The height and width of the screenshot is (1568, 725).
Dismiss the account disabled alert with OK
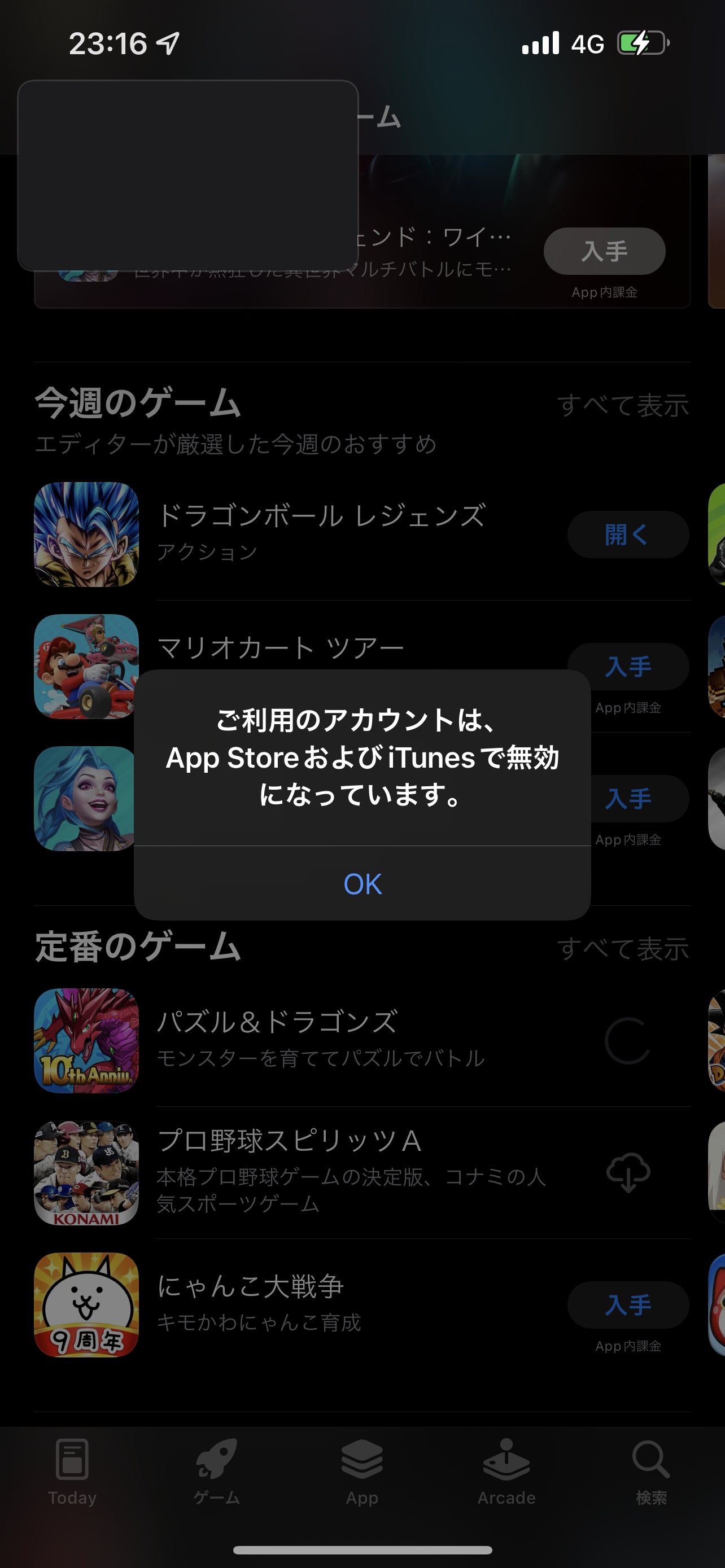tap(362, 884)
